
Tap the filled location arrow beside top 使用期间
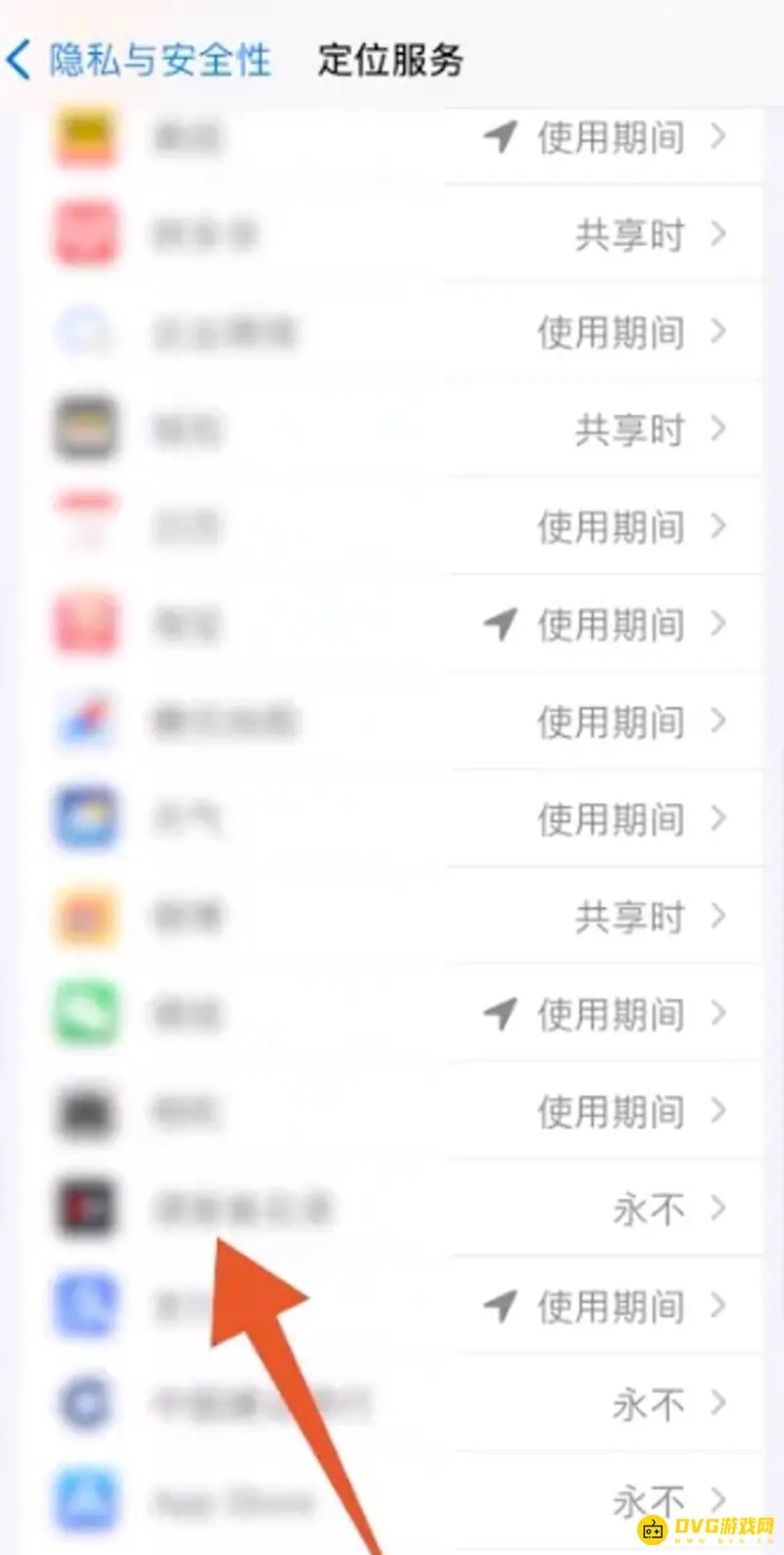(500, 138)
